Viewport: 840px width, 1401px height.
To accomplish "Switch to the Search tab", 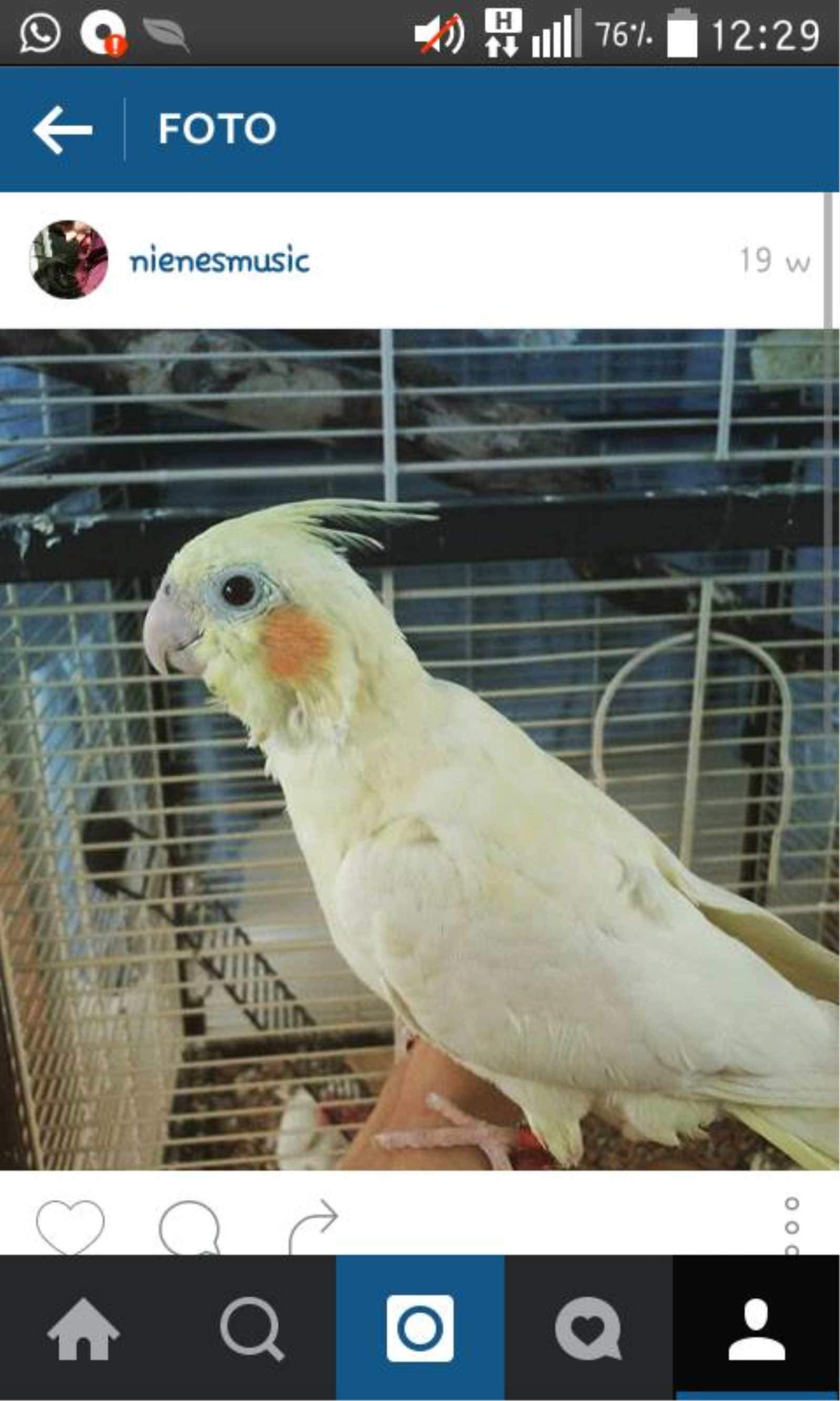I will pos(252,1329).
